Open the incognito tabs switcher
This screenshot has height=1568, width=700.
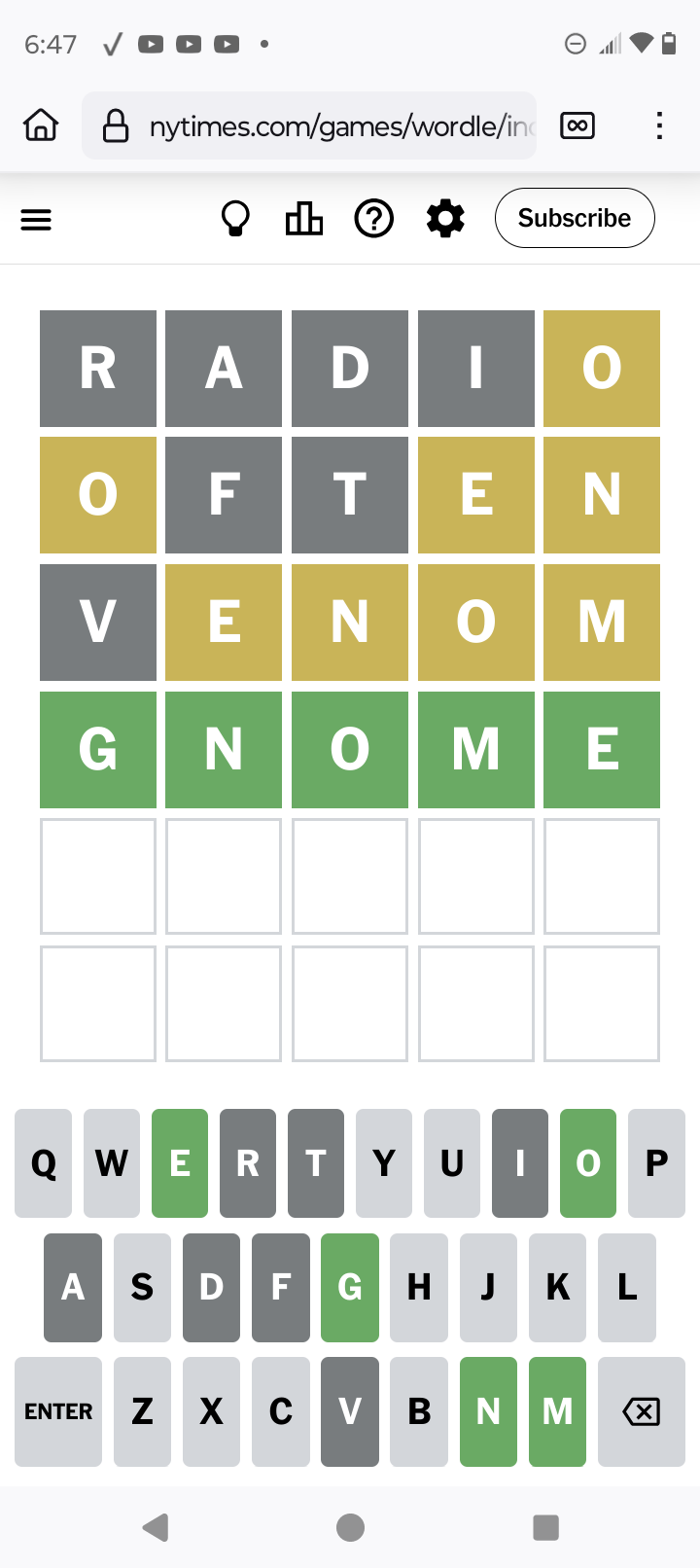577,125
